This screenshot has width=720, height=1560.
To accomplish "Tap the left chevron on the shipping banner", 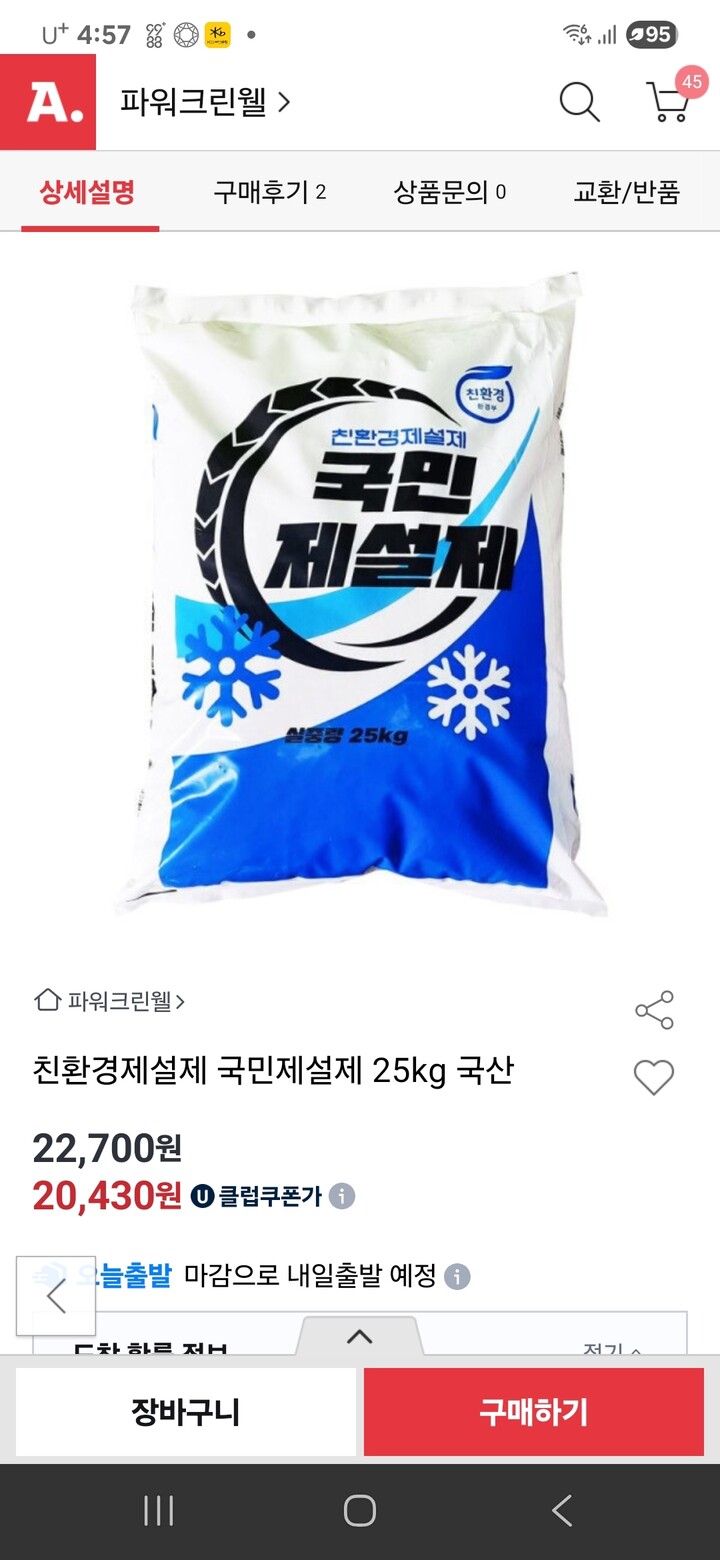I will [55, 1295].
